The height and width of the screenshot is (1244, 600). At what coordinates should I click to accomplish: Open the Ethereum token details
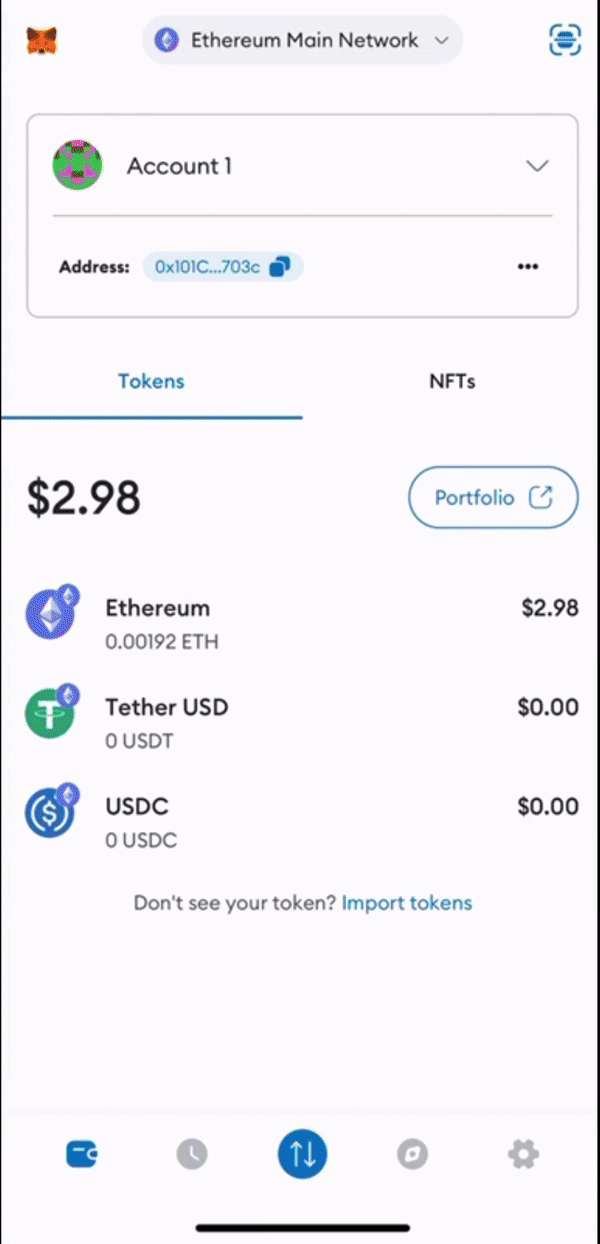point(300,623)
